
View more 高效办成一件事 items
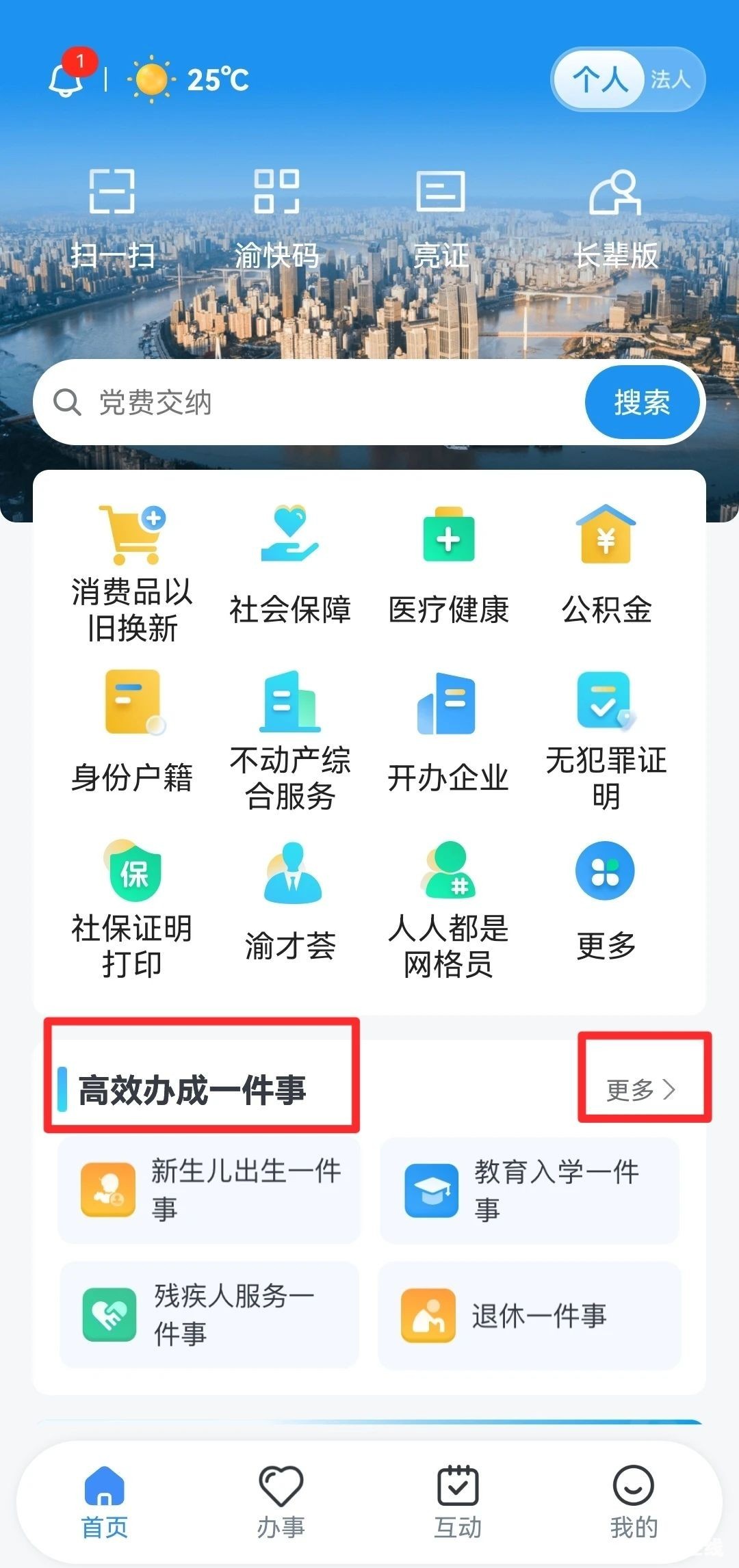pyautogui.click(x=641, y=1089)
